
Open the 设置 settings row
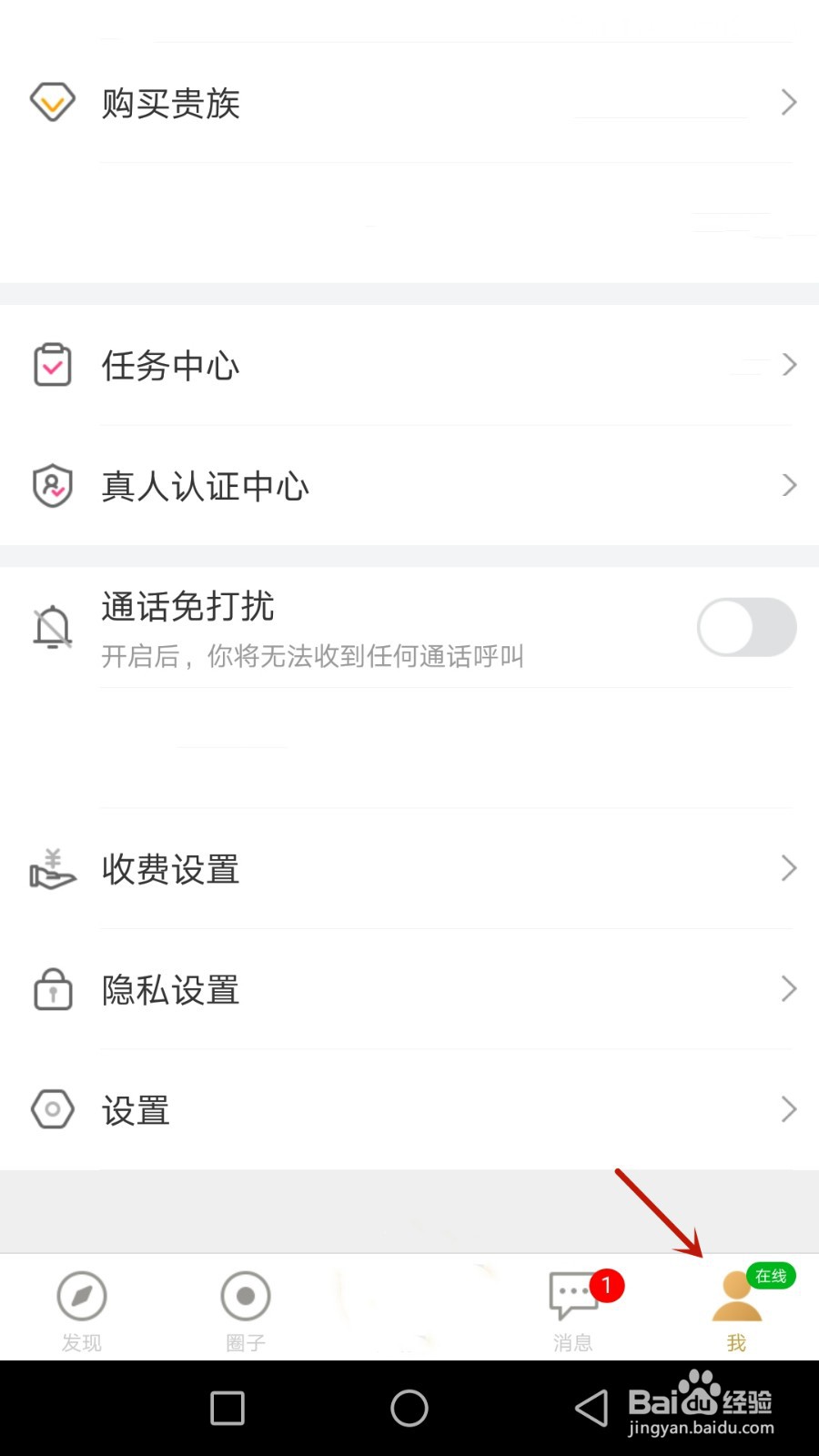coord(409,1110)
